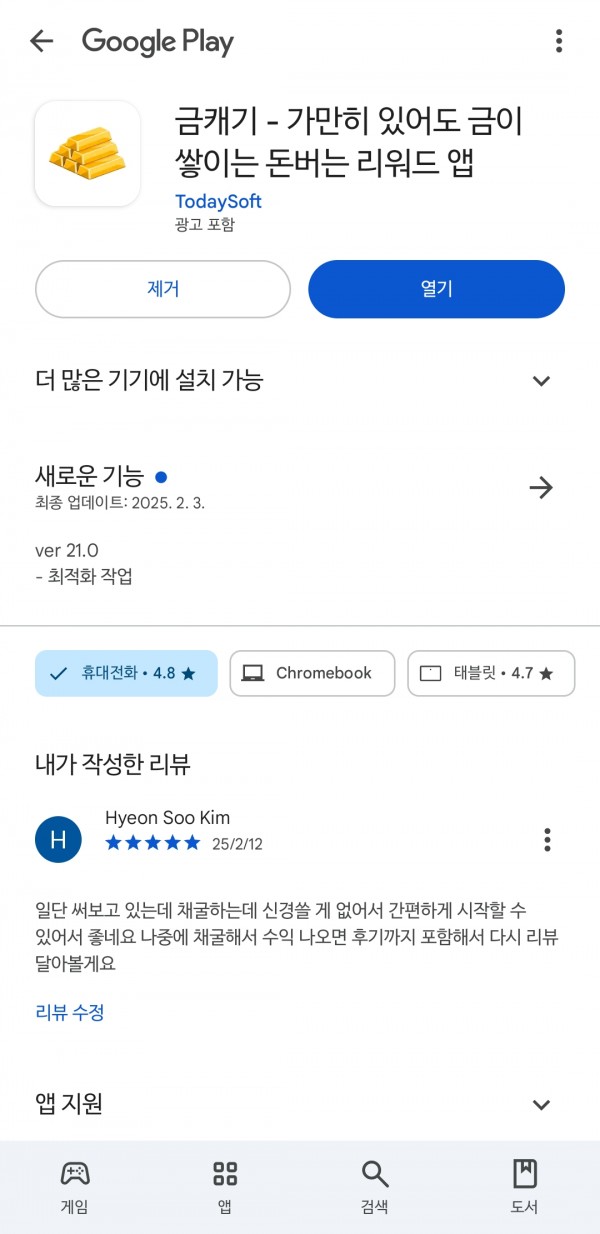Tap the 제거 button to uninstall

[163, 289]
